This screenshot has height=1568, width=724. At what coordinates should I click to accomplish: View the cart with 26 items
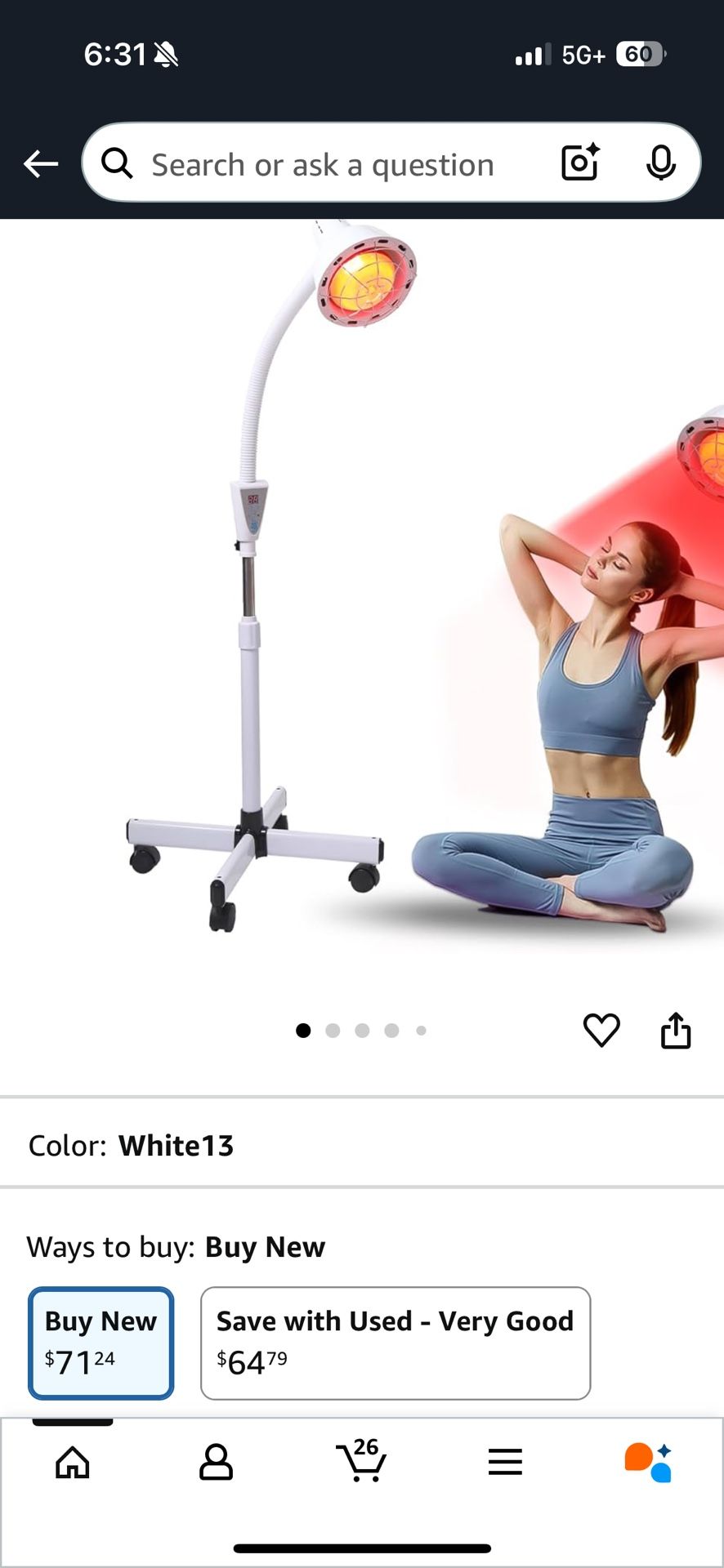click(360, 1460)
